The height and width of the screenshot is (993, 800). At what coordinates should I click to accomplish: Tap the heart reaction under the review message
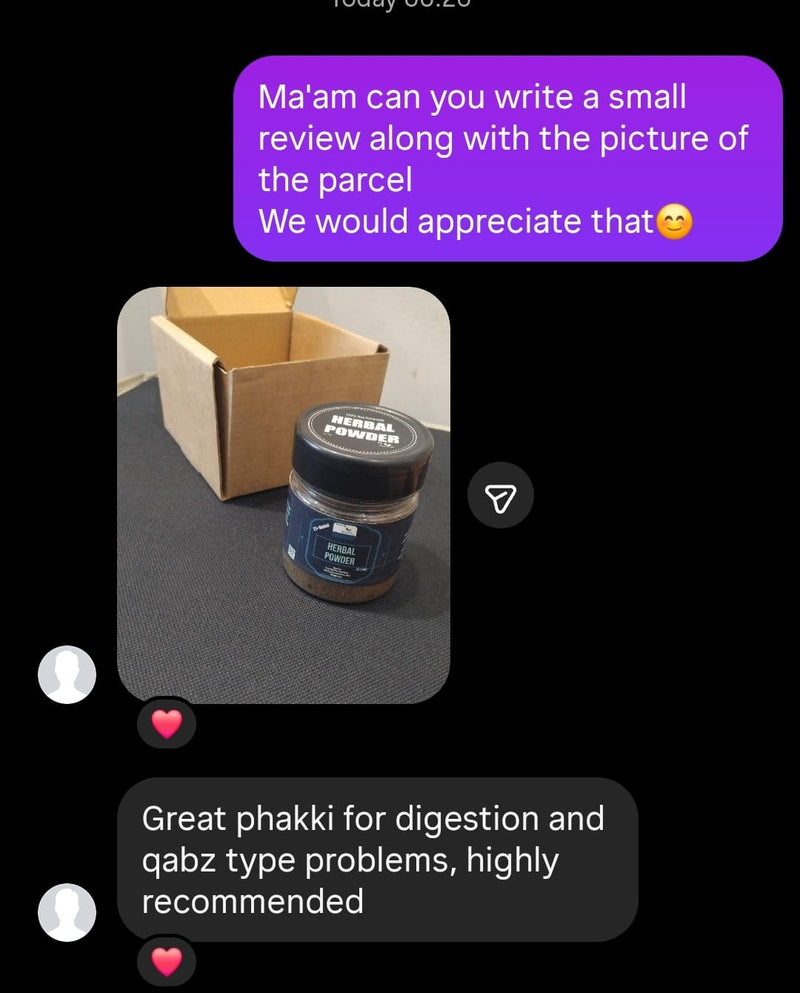(166, 962)
